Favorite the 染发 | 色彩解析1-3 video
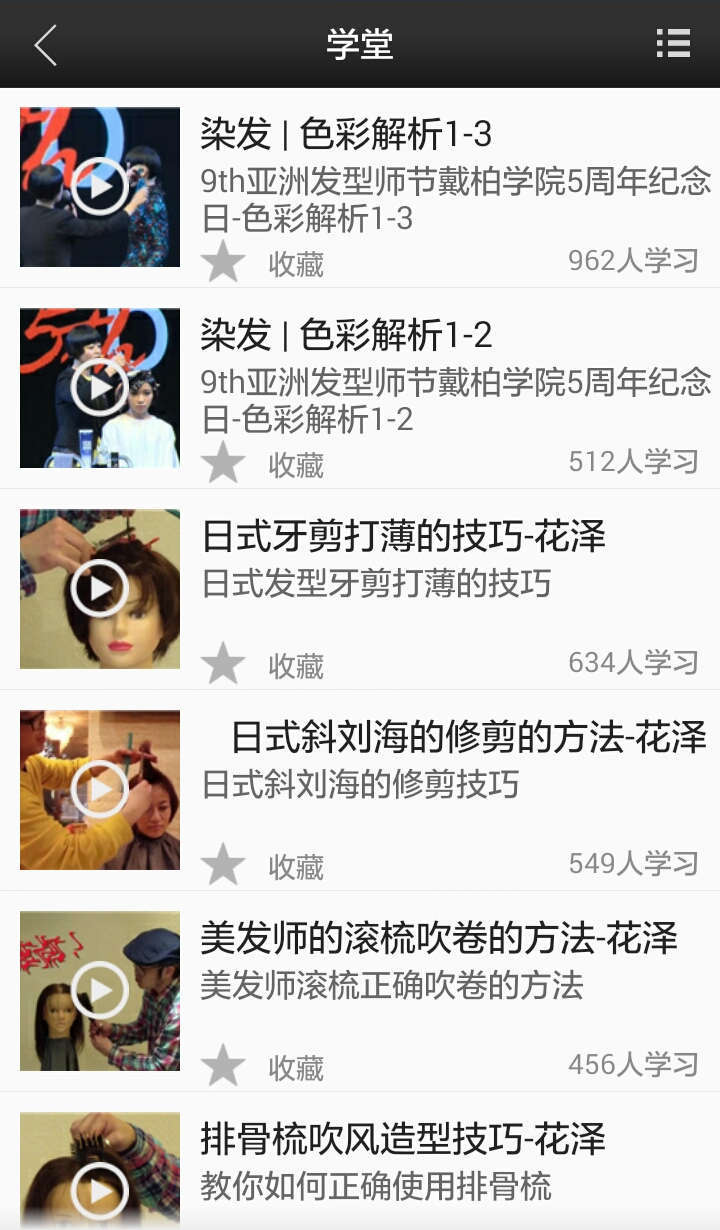This screenshot has height=1230, width=720. tap(224, 261)
